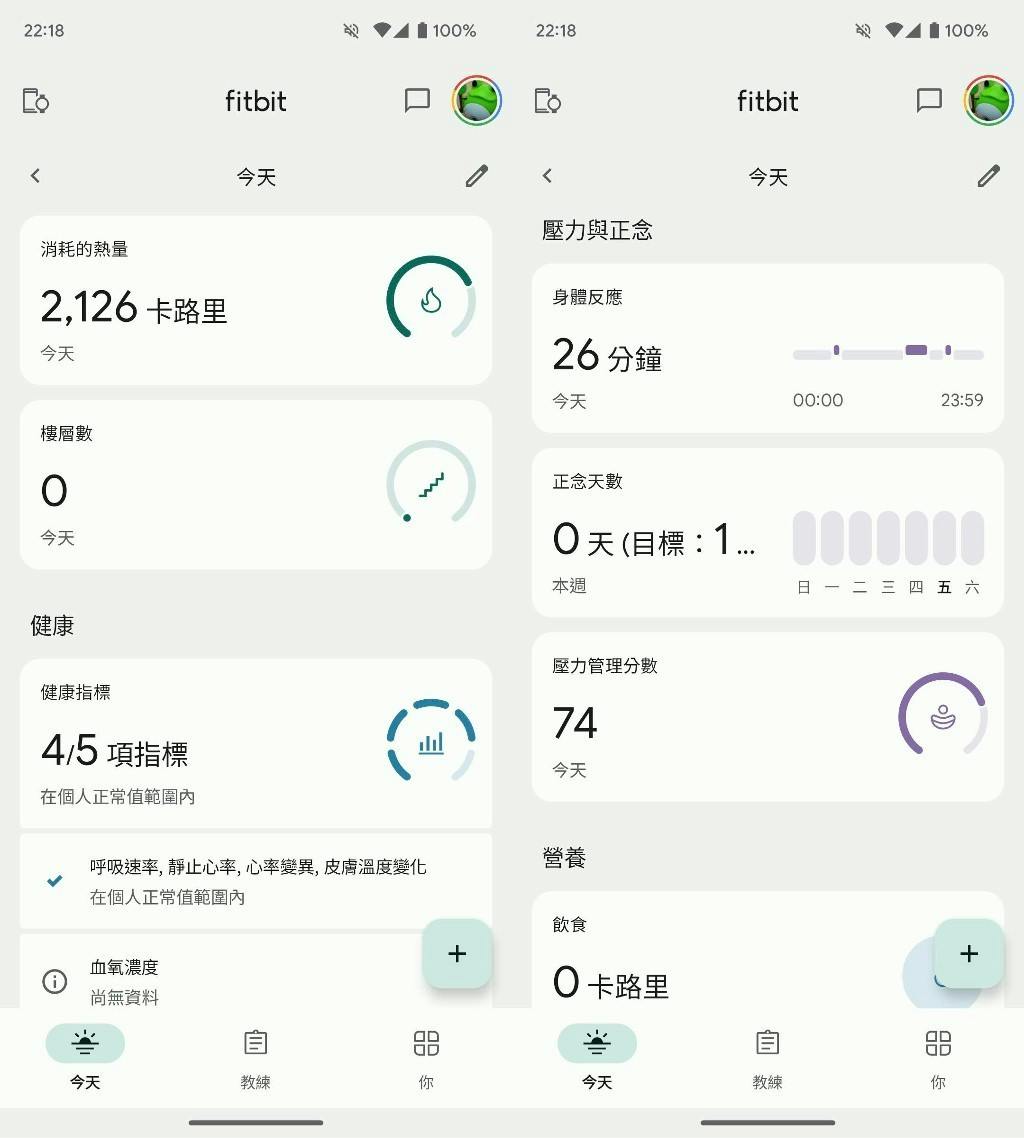Switch to 教練 tab below the 血氧濃度 row
Viewport: 1024px width, 1138px height.
[255, 1058]
